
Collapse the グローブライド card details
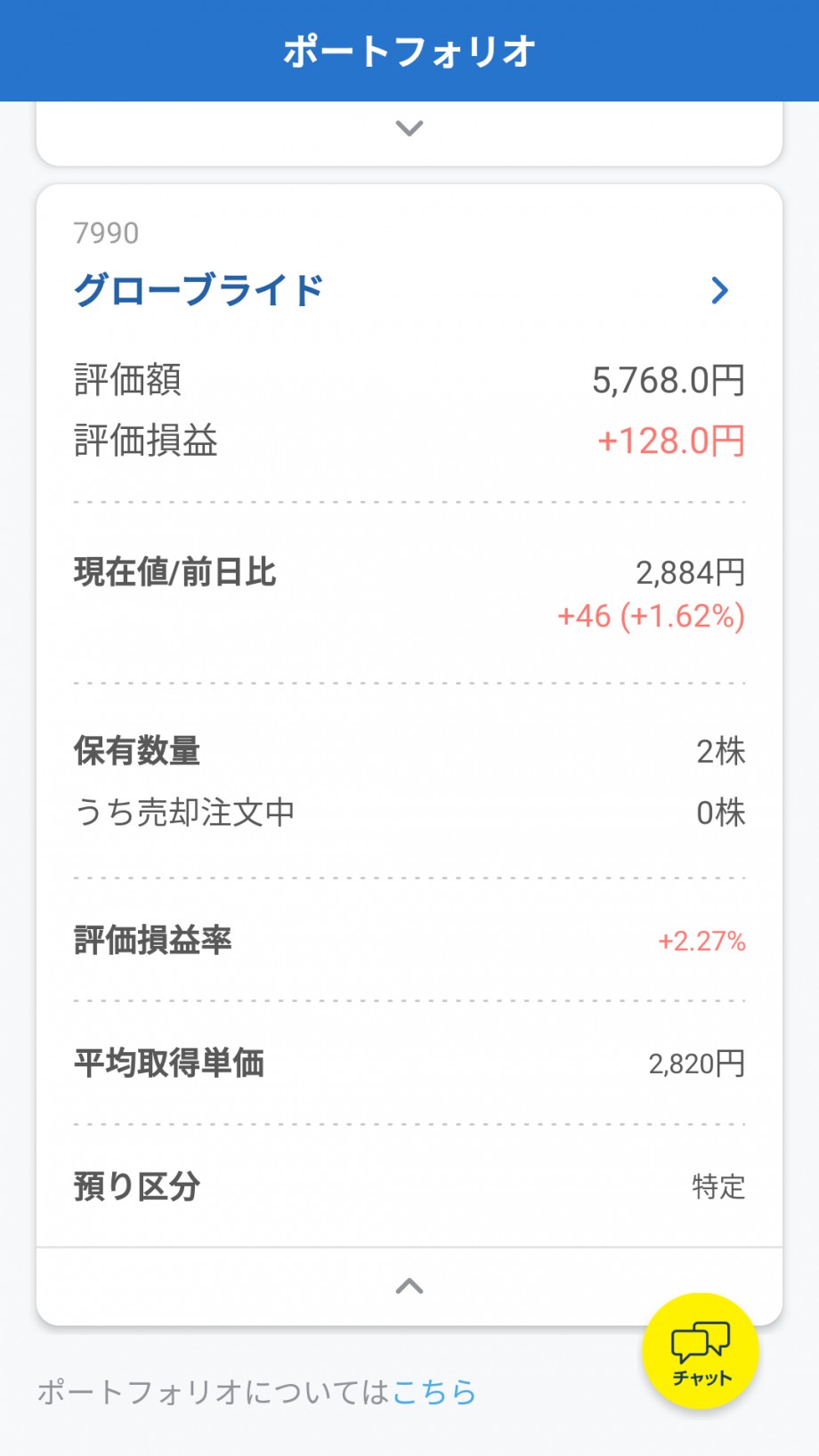409,1286
